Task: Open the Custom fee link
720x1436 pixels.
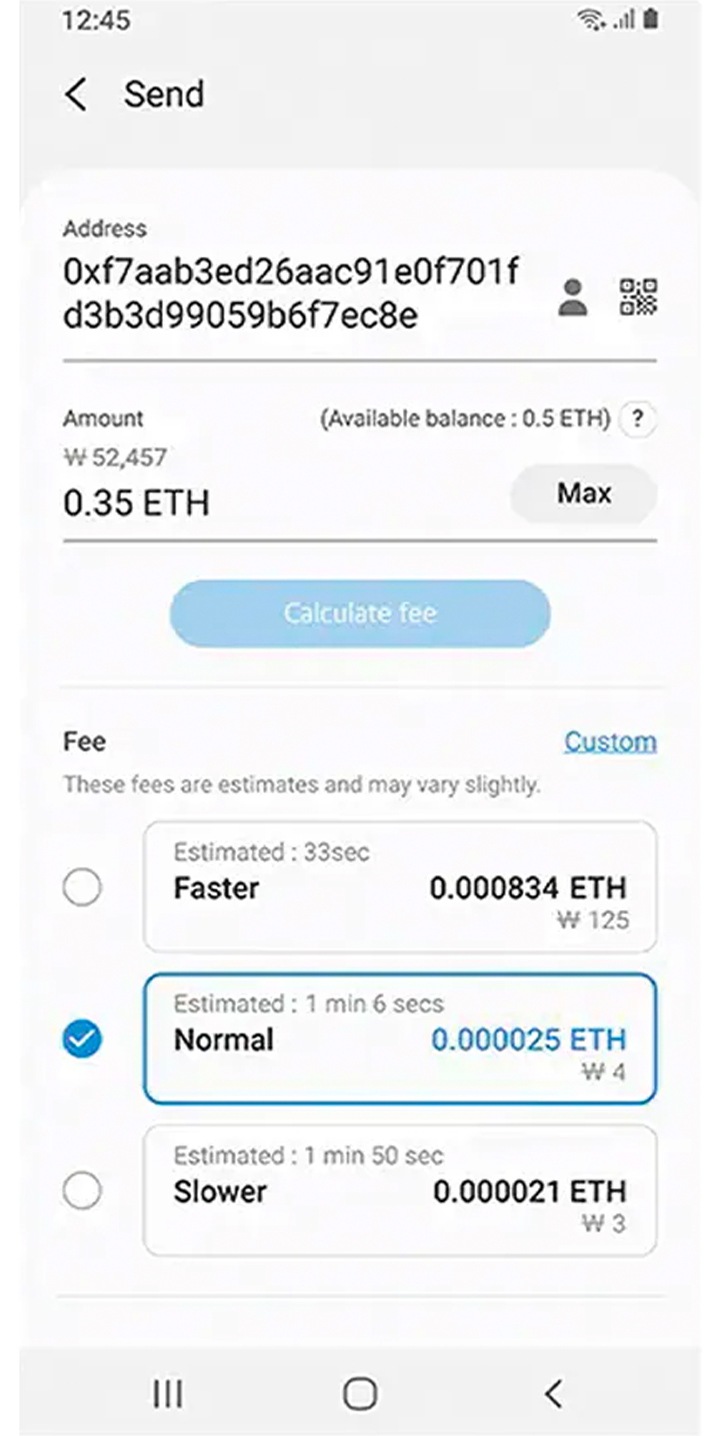Action: [611, 741]
